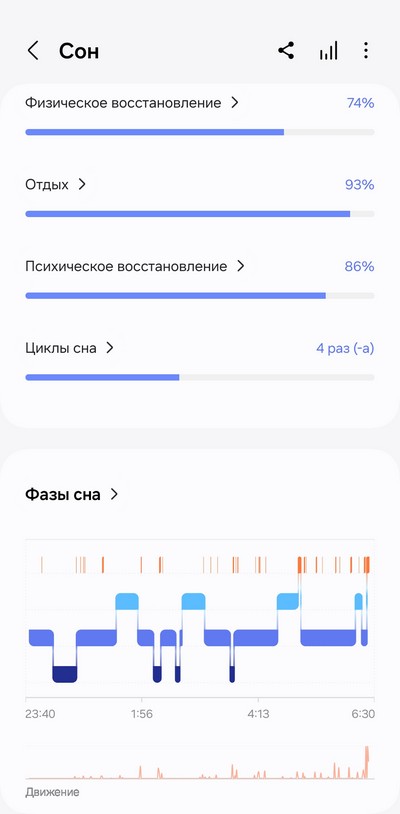This screenshot has width=400, height=814.
Task: Open the sleep statistics chart icon
Action: pyautogui.click(x=328, y=51)
